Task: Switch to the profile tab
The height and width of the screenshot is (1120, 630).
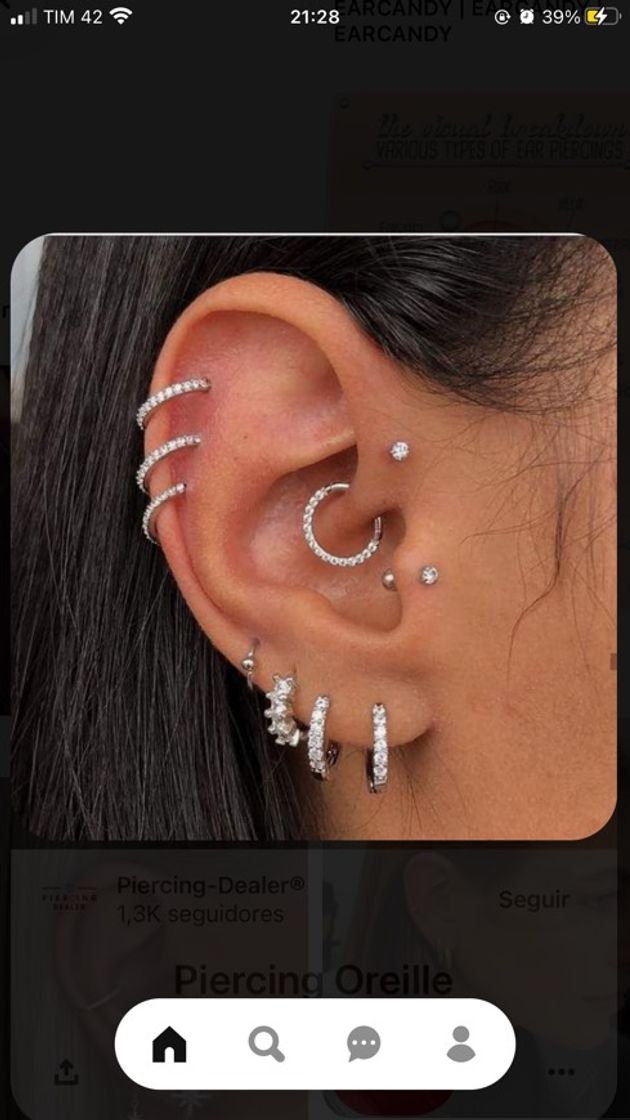Action: click(461, 1044)
